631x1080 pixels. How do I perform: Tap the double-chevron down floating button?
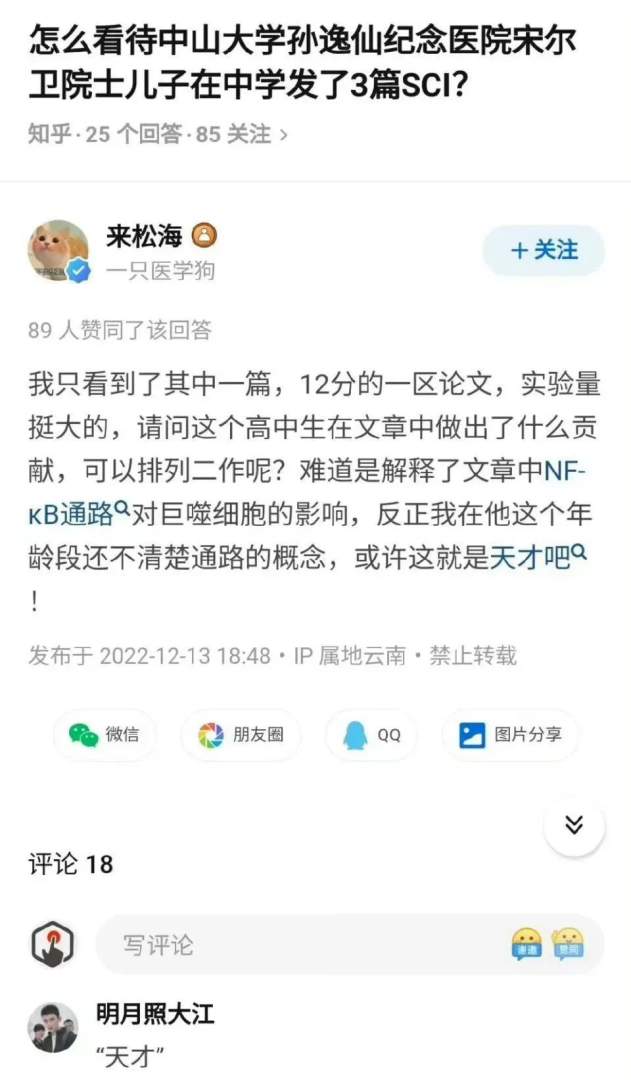coord(574,825)
